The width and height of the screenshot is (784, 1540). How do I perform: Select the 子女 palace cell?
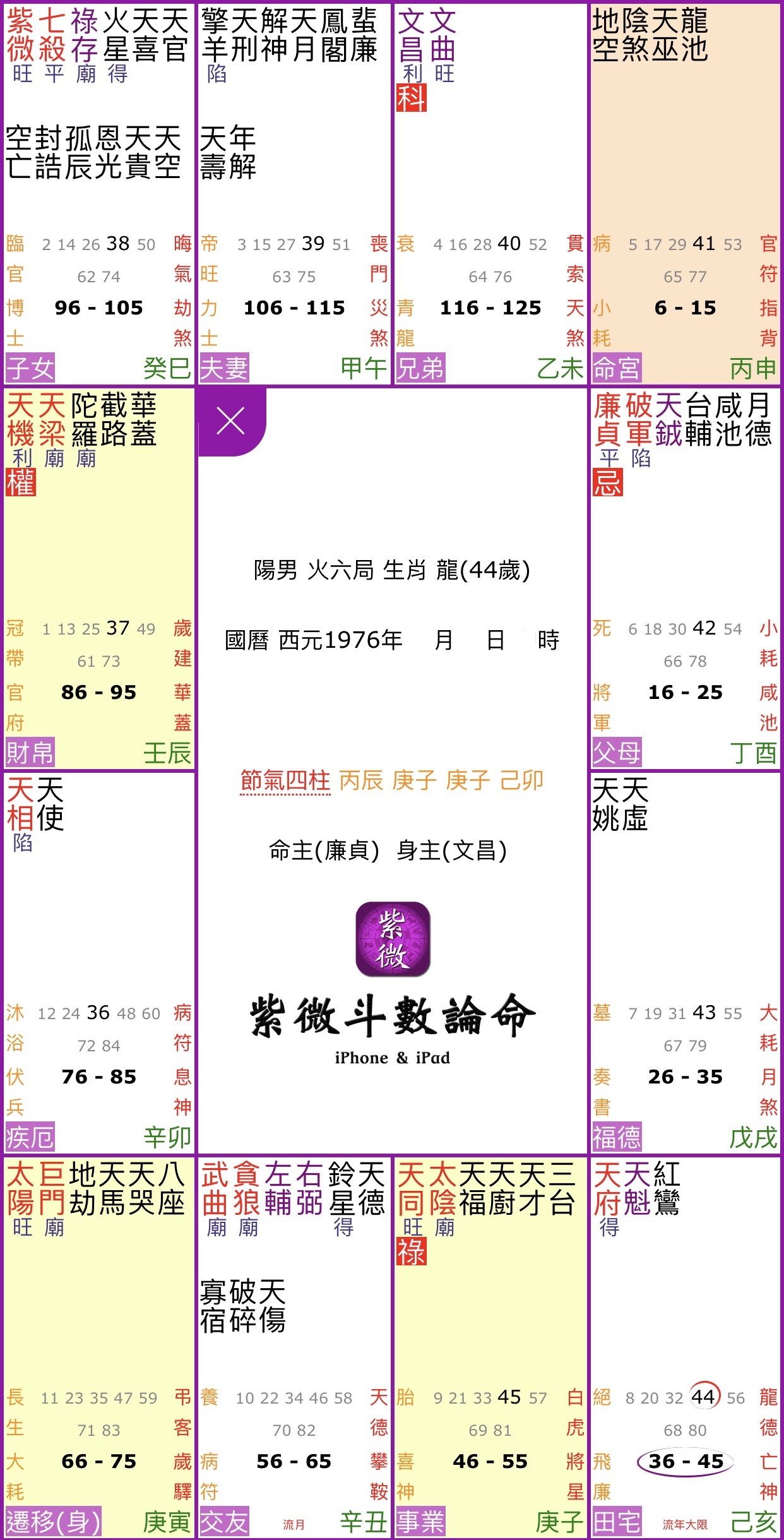[x=99, y=194]
